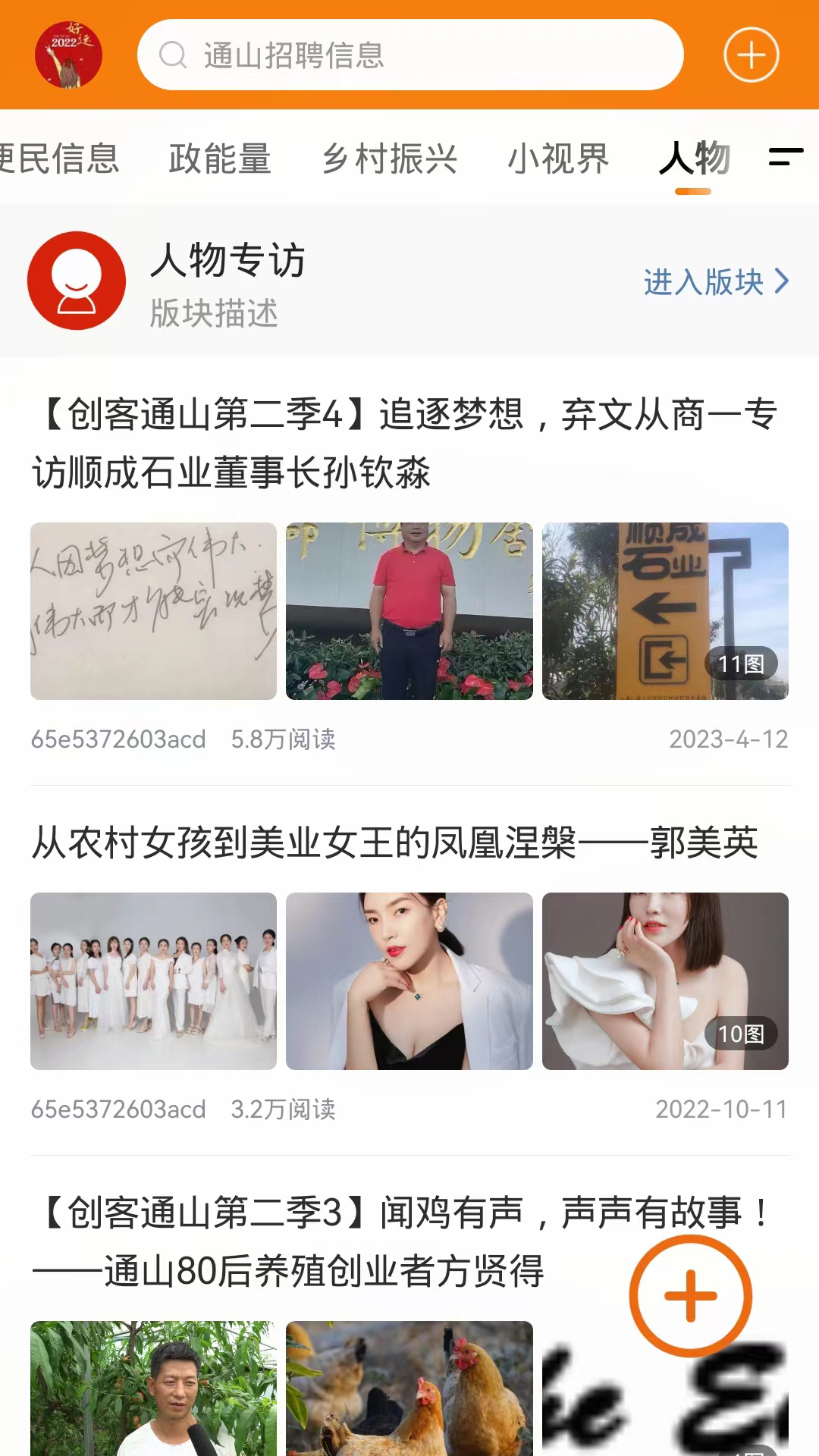819x1456 pixels.
Task: Tap the 进入版块 link
Action: 716,282
